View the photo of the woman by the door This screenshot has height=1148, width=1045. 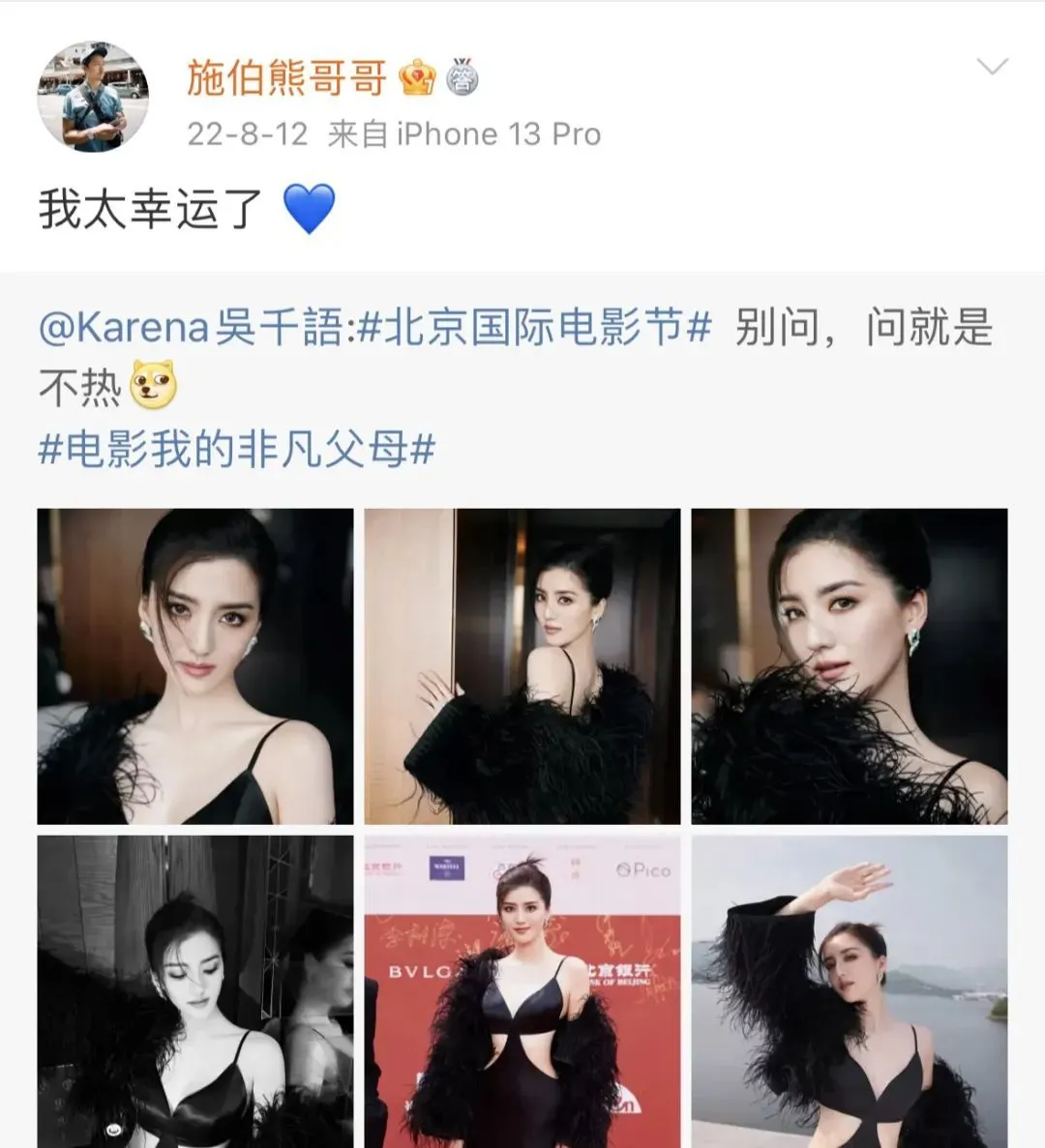(x=522, y=666)
